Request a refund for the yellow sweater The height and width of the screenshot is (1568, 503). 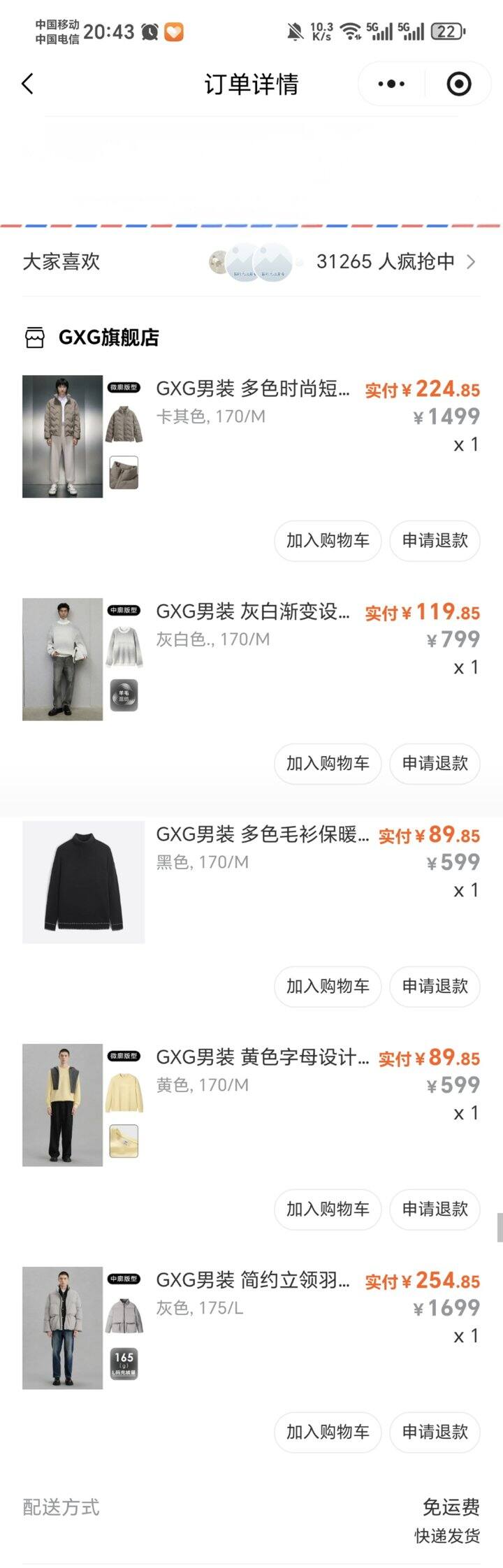click(x=435, y=1209)
